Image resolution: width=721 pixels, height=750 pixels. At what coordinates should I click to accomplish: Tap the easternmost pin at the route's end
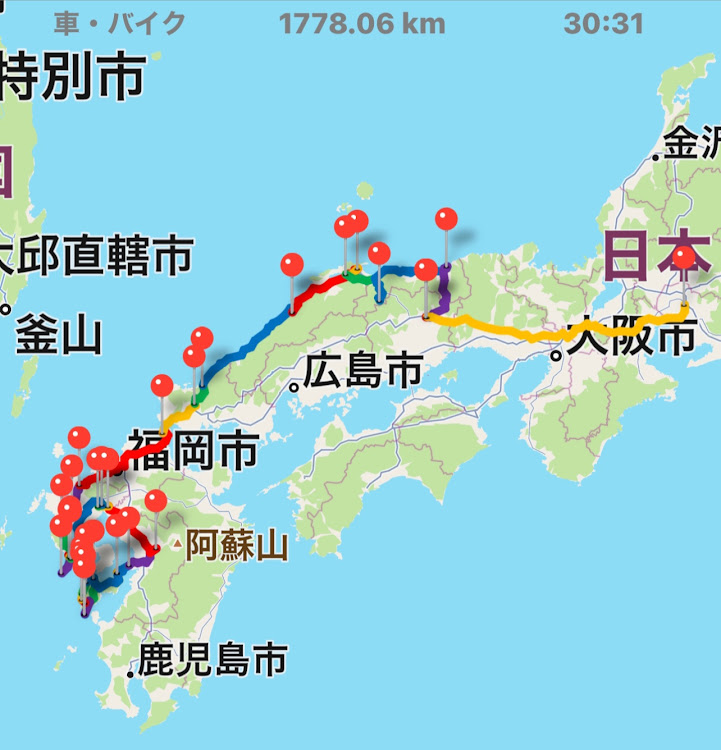[683, 258]
